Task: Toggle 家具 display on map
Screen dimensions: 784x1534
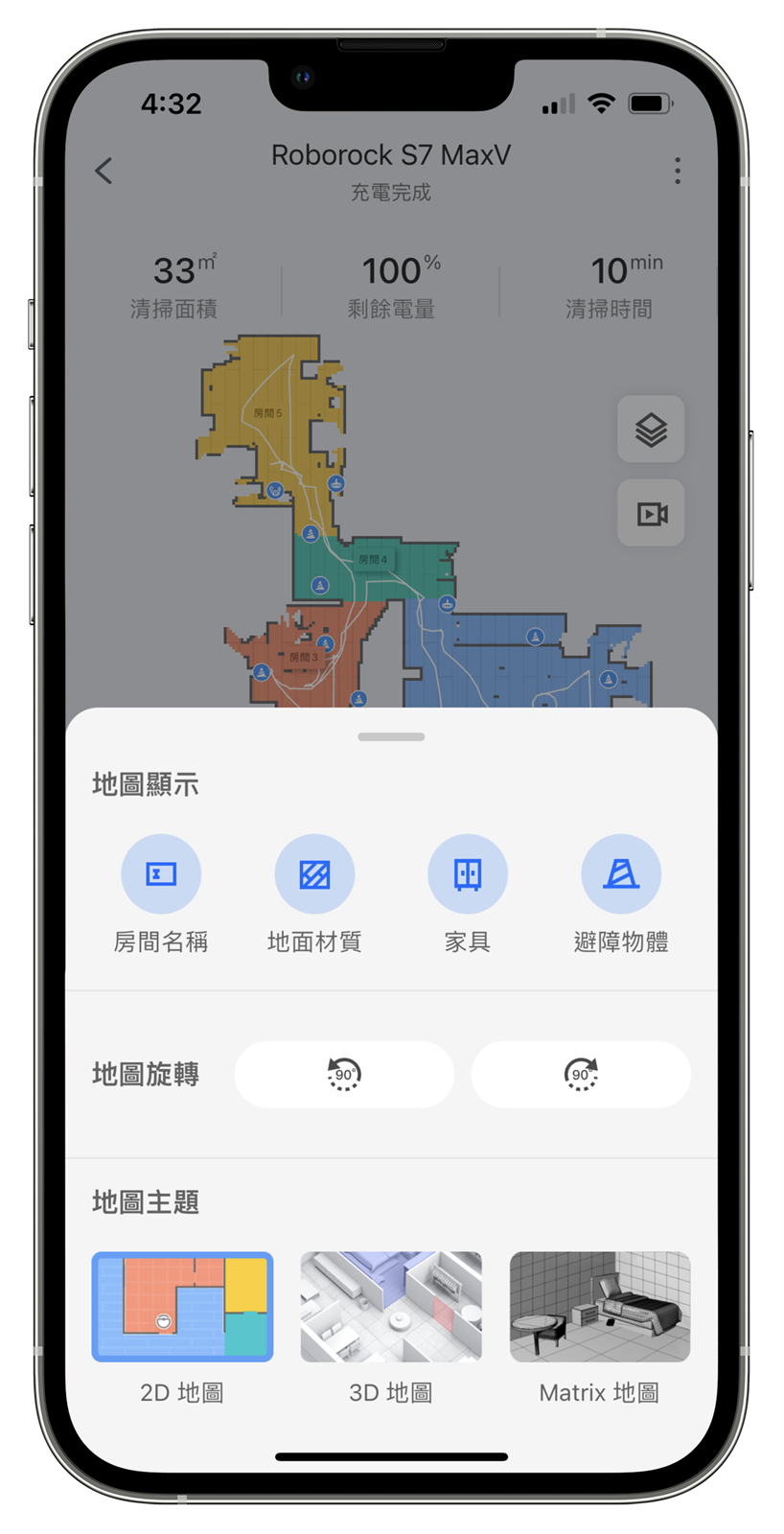Action: pos(468,873)
